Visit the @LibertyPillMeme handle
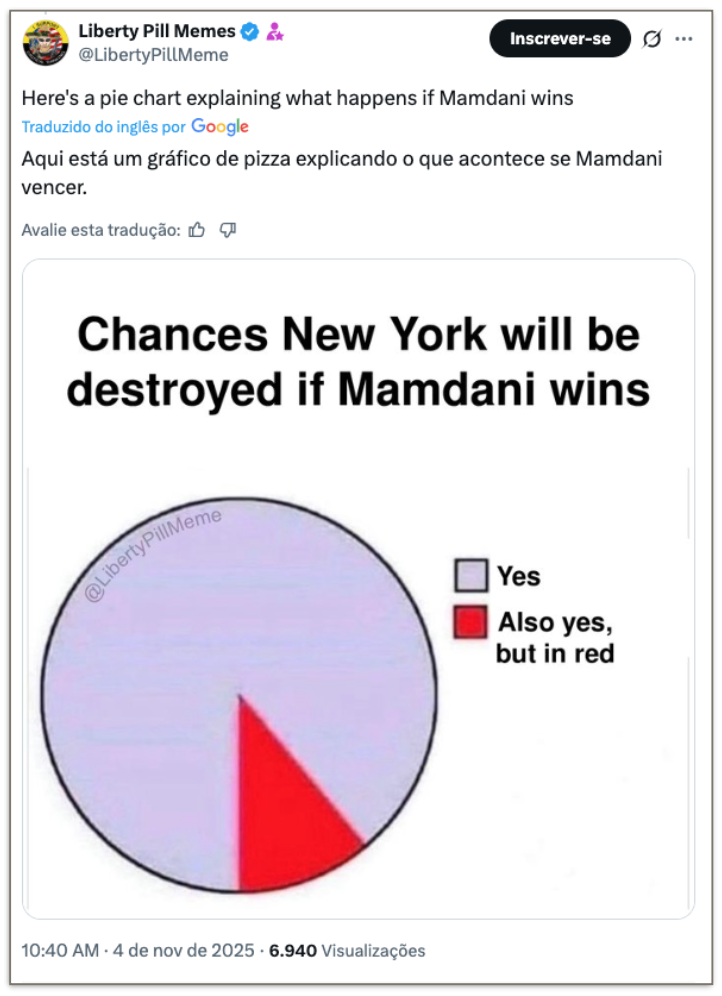Viewport: 722px width, 996px height. coord(153,55)
